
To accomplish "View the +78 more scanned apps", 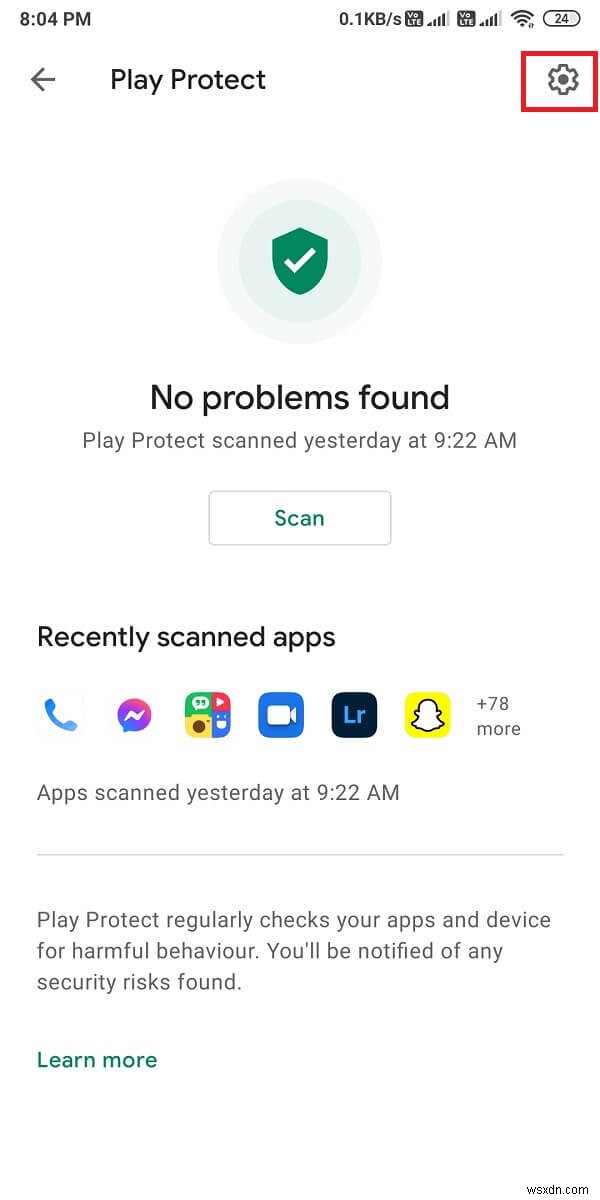I will coord(498,716).
